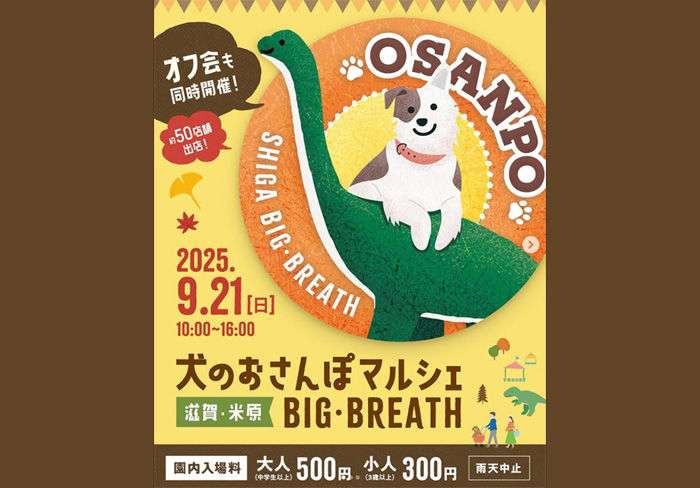Go to the next carousel image
This screenshot has width=700, height=488.
[531, 243]
